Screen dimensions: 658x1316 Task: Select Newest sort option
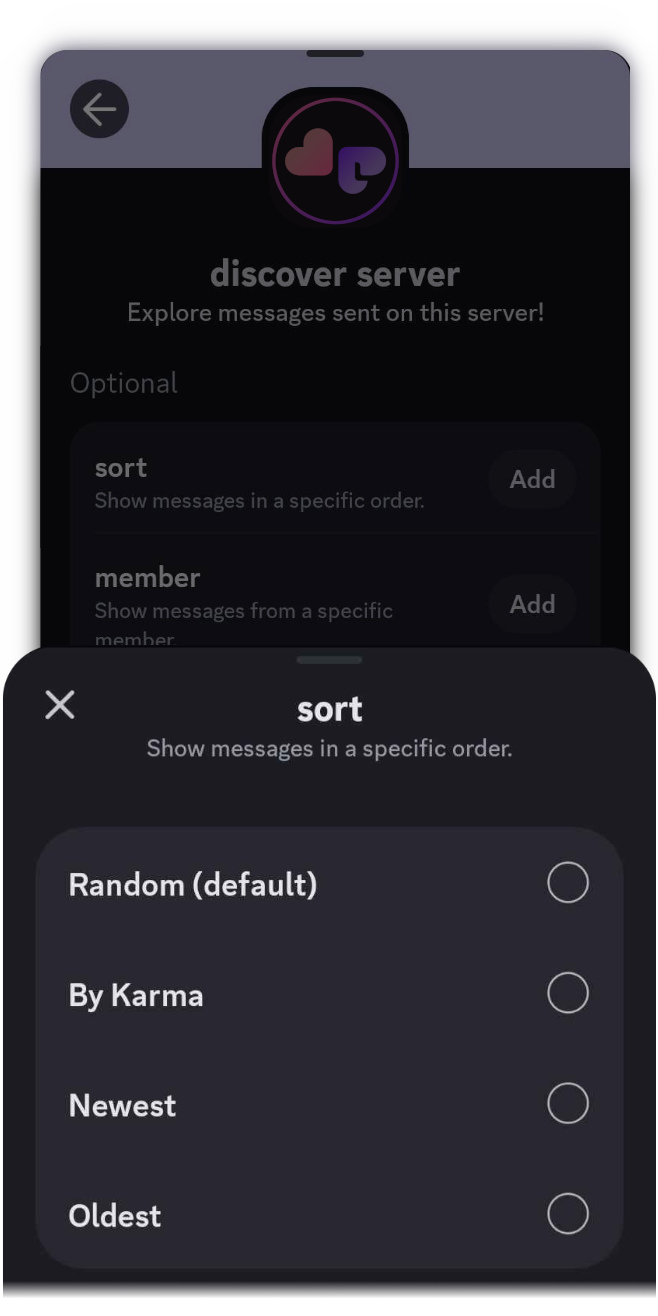tap(567, 1104)
